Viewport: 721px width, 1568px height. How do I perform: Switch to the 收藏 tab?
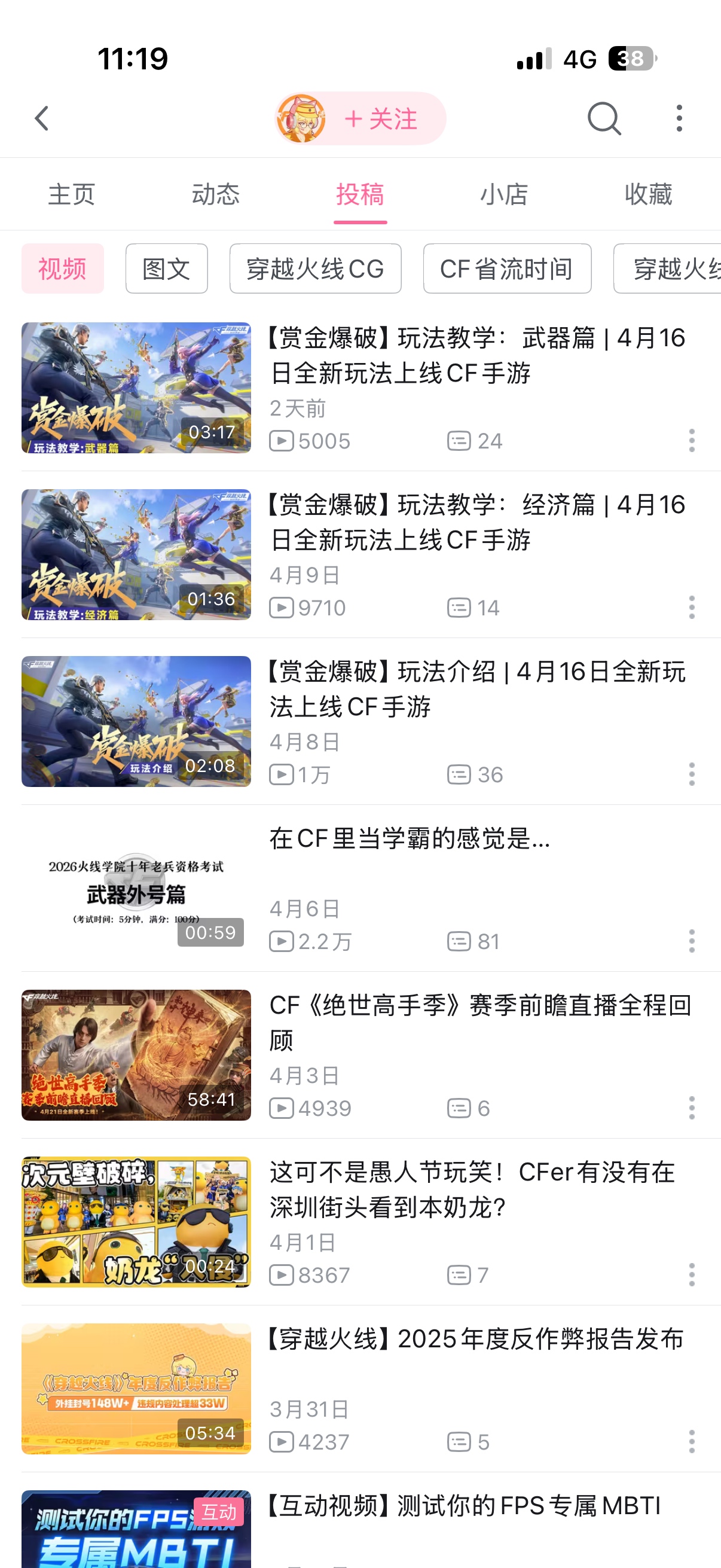649,194
